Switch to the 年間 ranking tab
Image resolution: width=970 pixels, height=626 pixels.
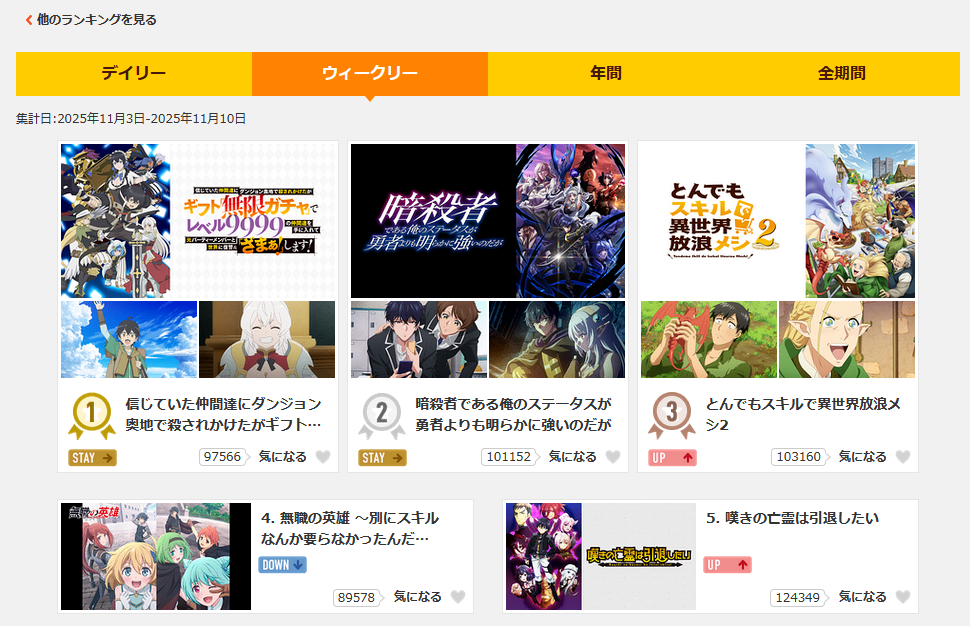click(606, 73)
